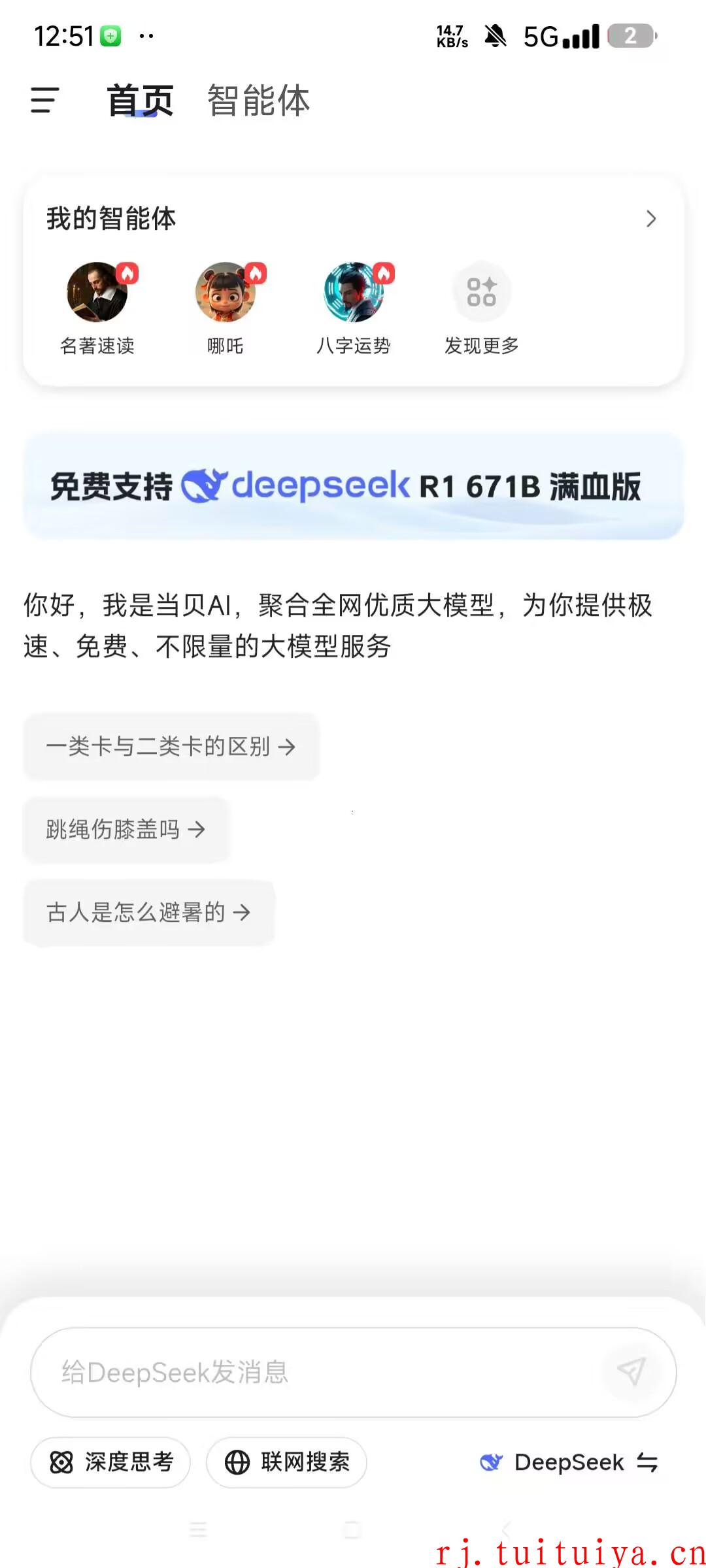Viewport: 706px width, 1568px height.
Task: Pick the 古人是怎么避暑的 prompt
Action: pos(148,912)
